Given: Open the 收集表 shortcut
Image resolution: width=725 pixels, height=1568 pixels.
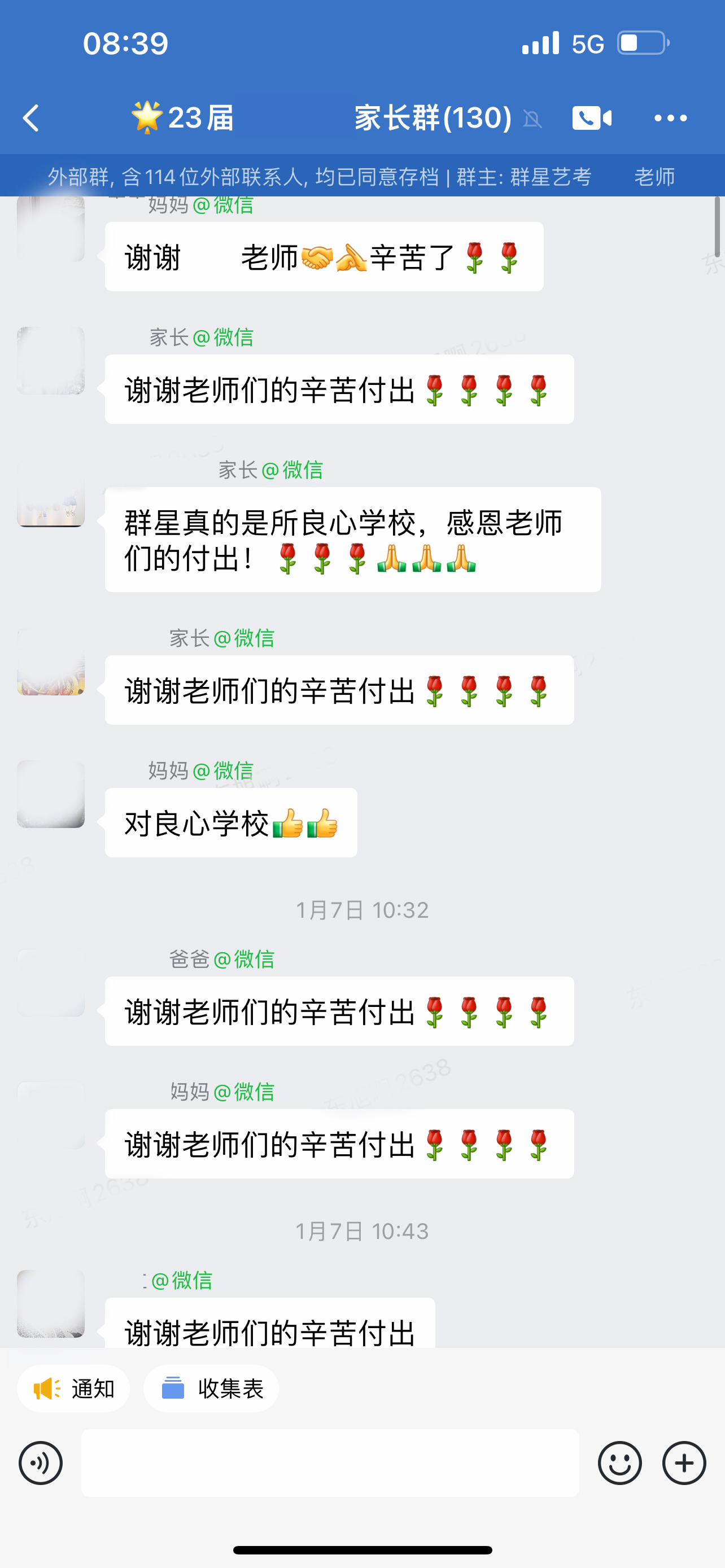Looking at the screenshot, I should [211, 1389].
